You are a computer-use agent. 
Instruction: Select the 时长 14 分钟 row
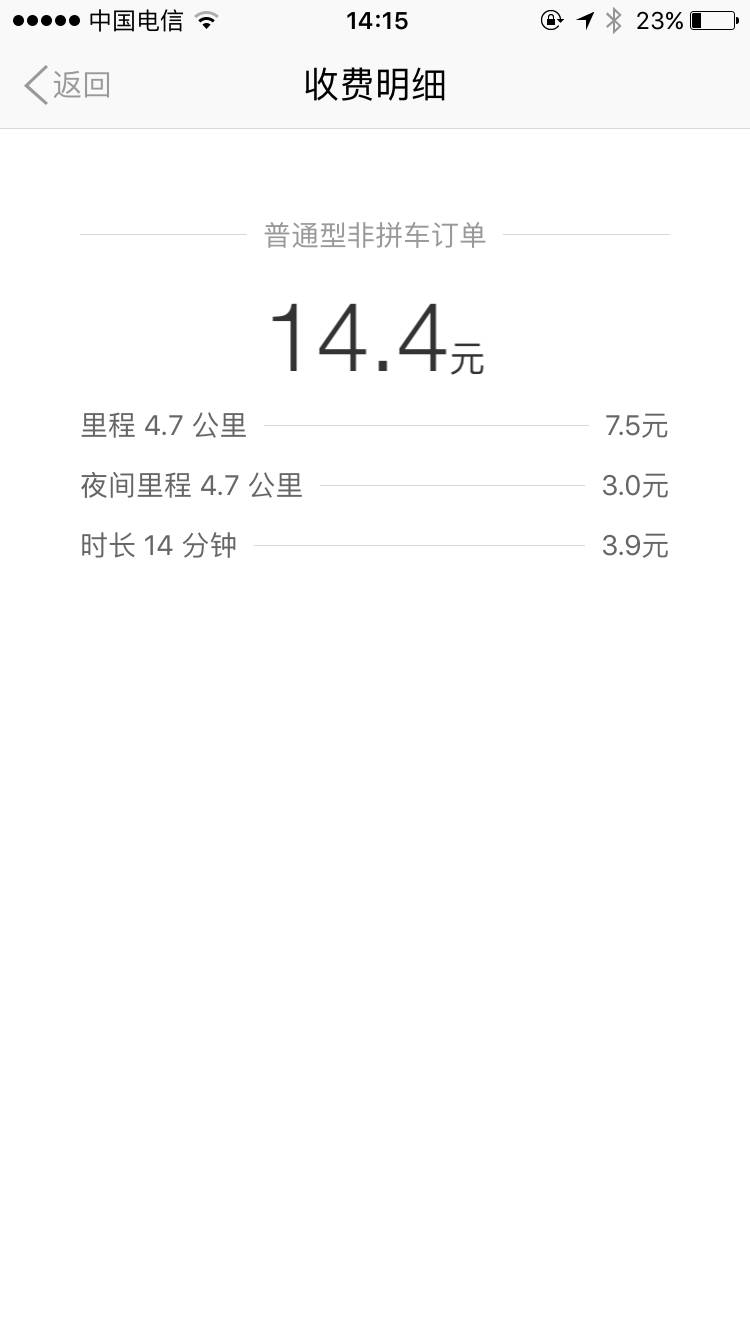point(158,545)
